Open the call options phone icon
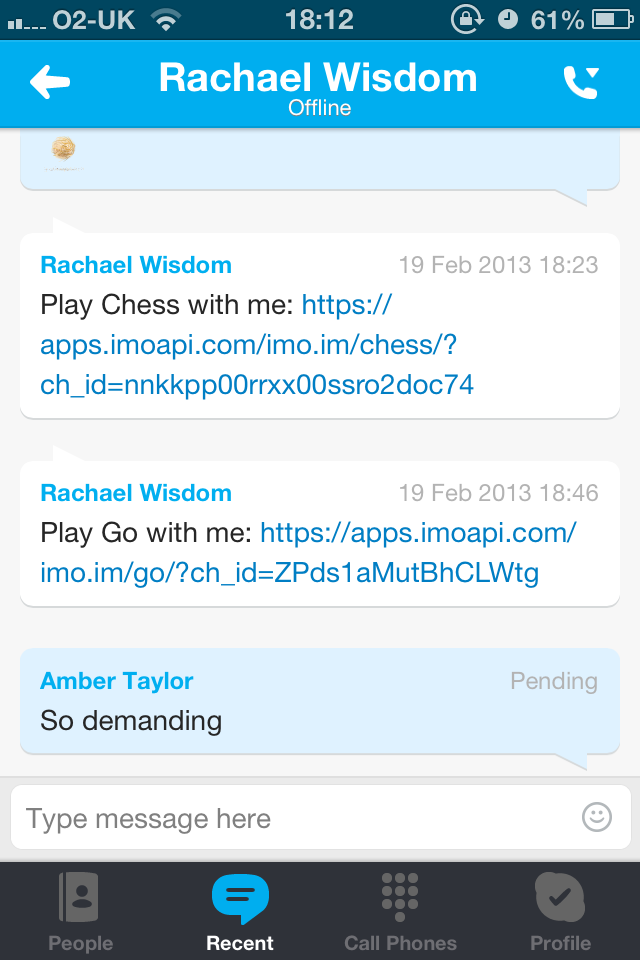The width and height of the screenshot is (640, 960). tap(581, 83)
